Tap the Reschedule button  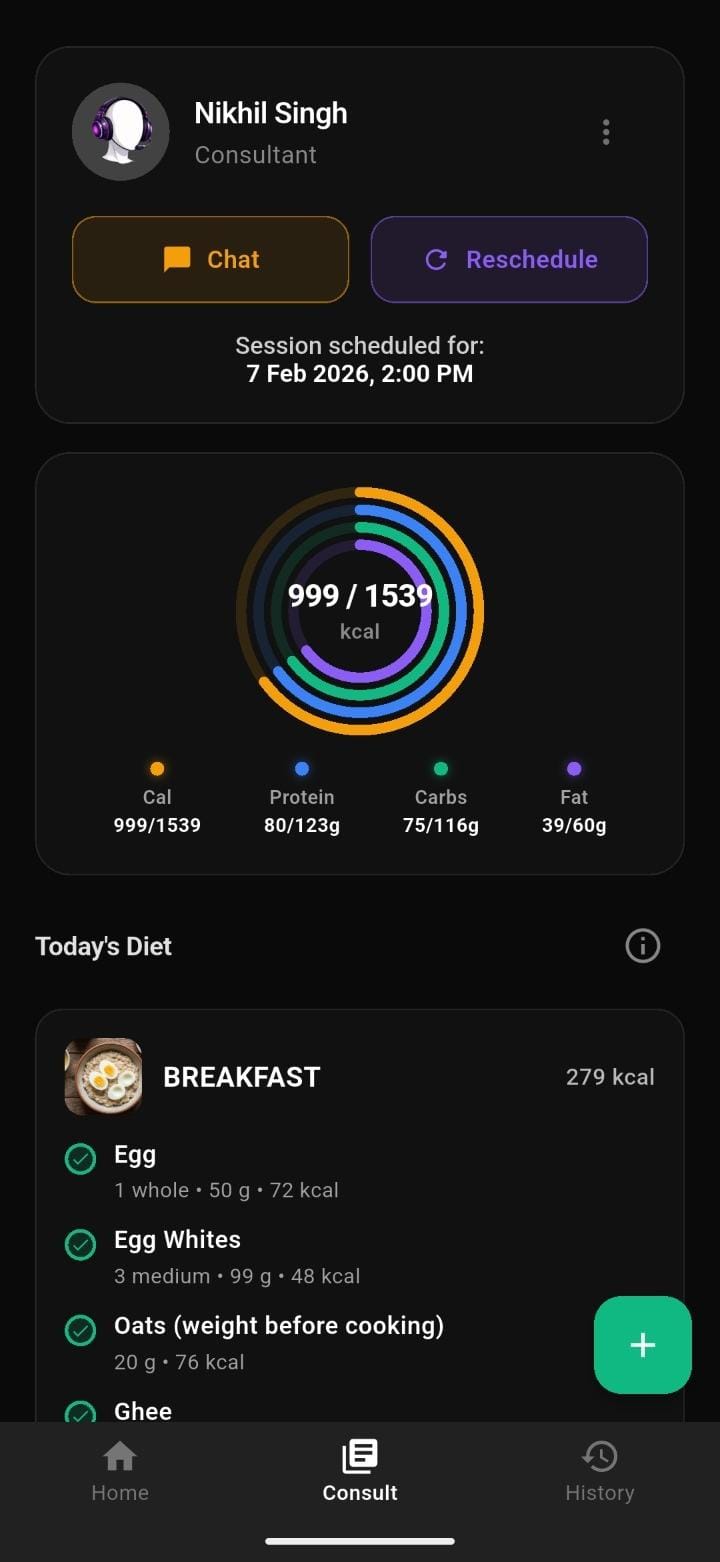[508, 259]
